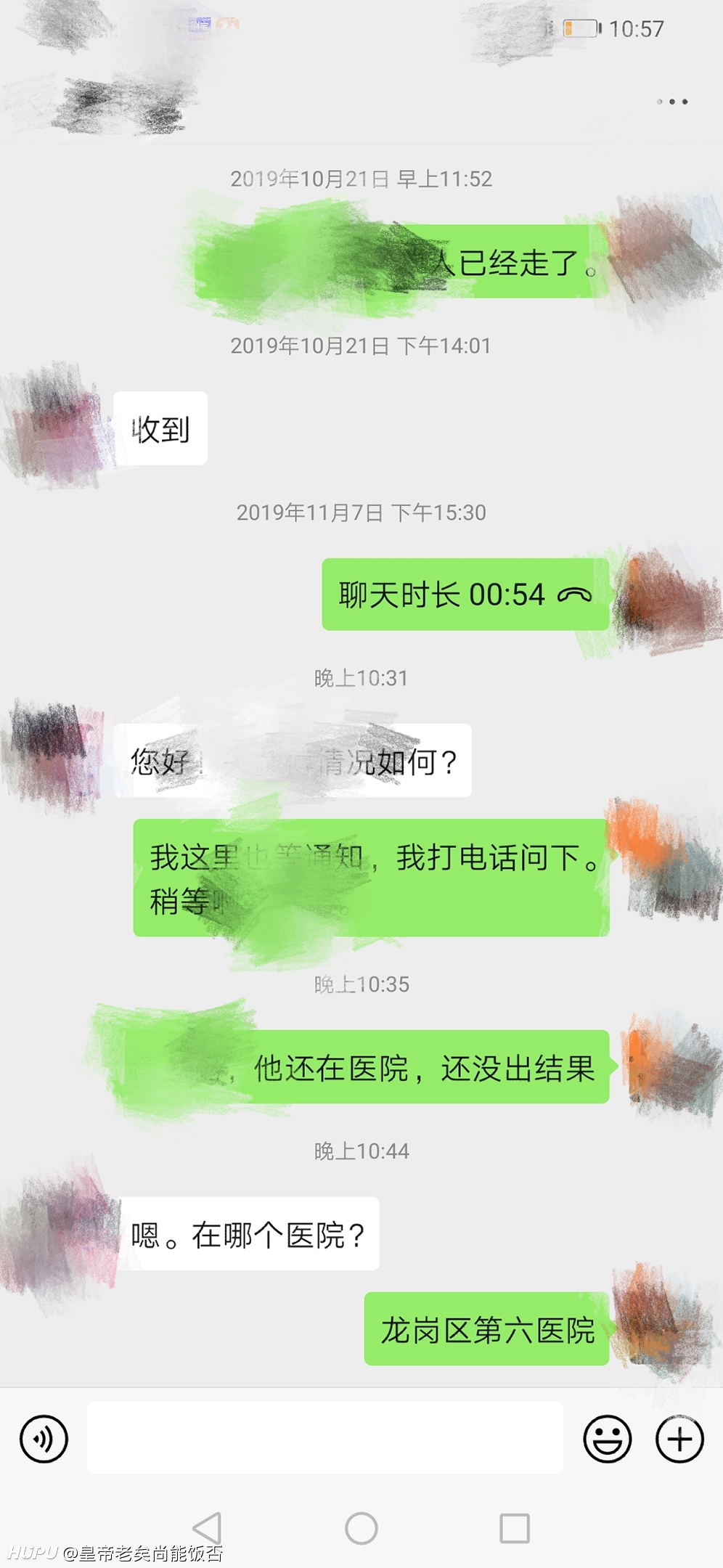Switch to voice message input
This screenshot has width=723, height=1568.
(44, 1439)
